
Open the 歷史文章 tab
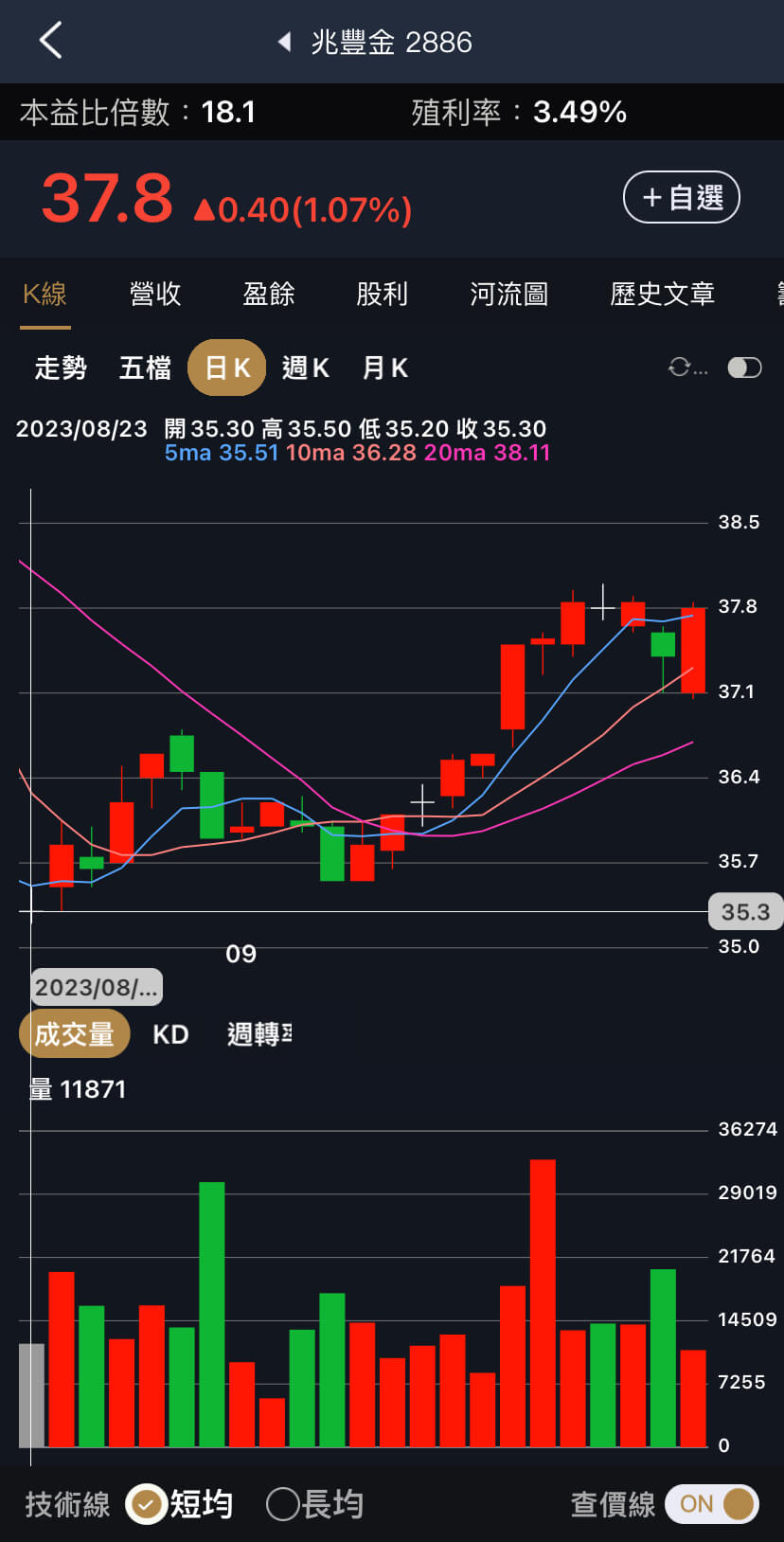663,294
